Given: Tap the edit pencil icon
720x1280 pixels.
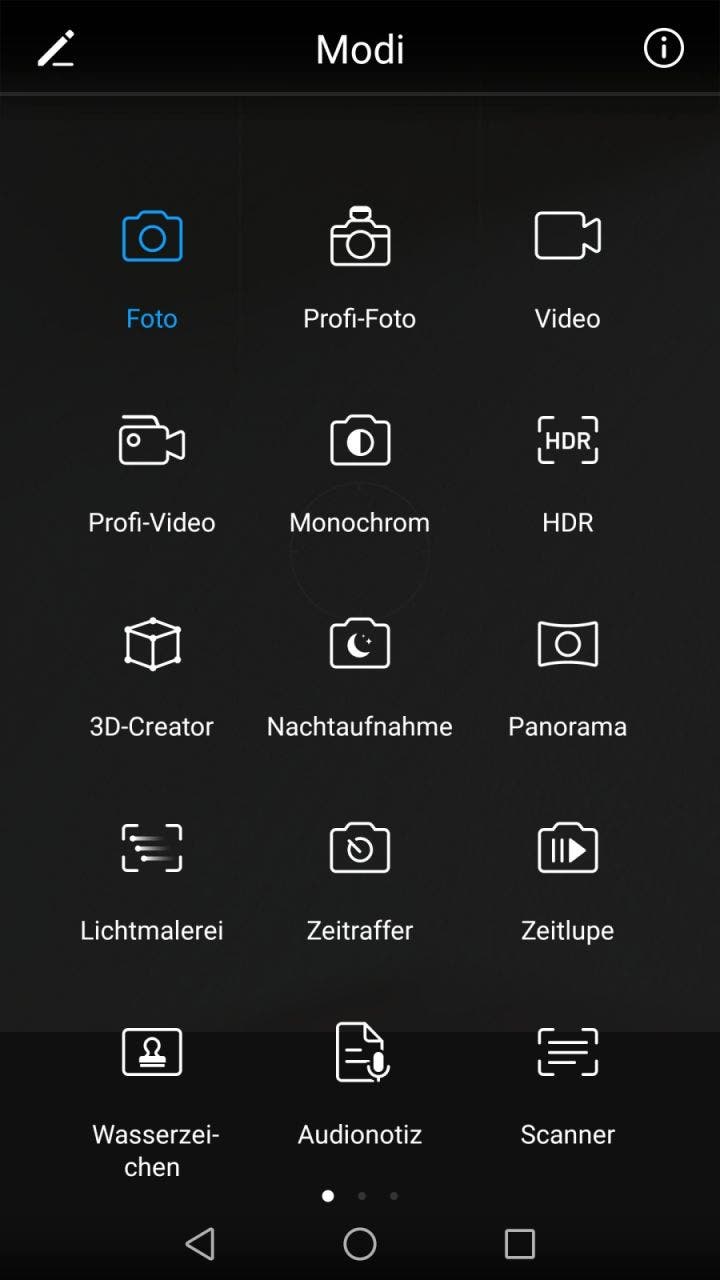Looking at the screenshot, I should click(x=56, y=49).
